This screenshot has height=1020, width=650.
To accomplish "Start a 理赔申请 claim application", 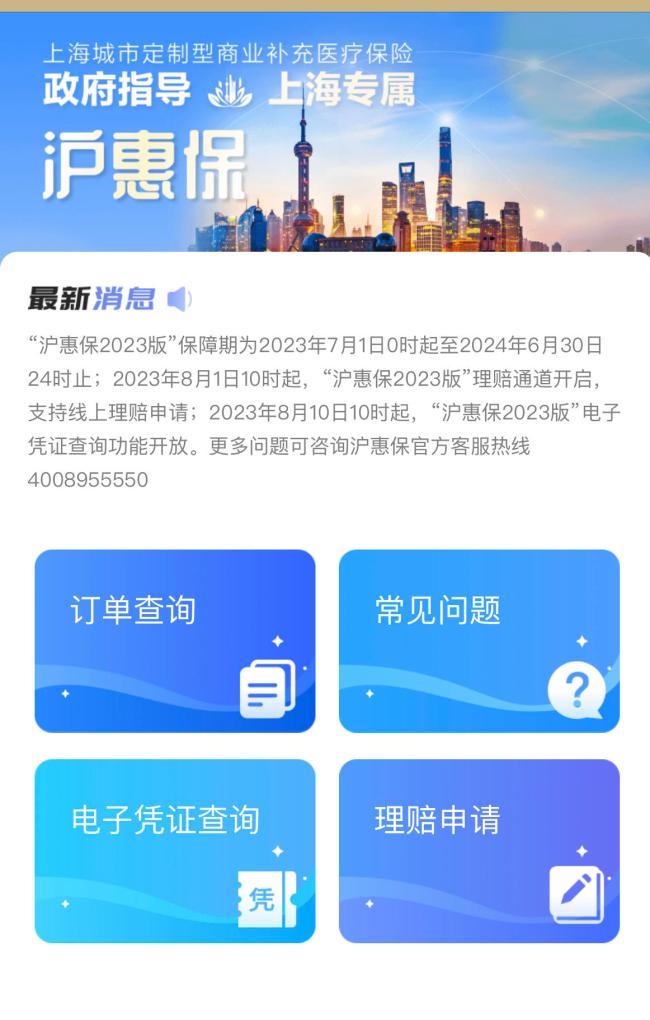I will (479, 851).
